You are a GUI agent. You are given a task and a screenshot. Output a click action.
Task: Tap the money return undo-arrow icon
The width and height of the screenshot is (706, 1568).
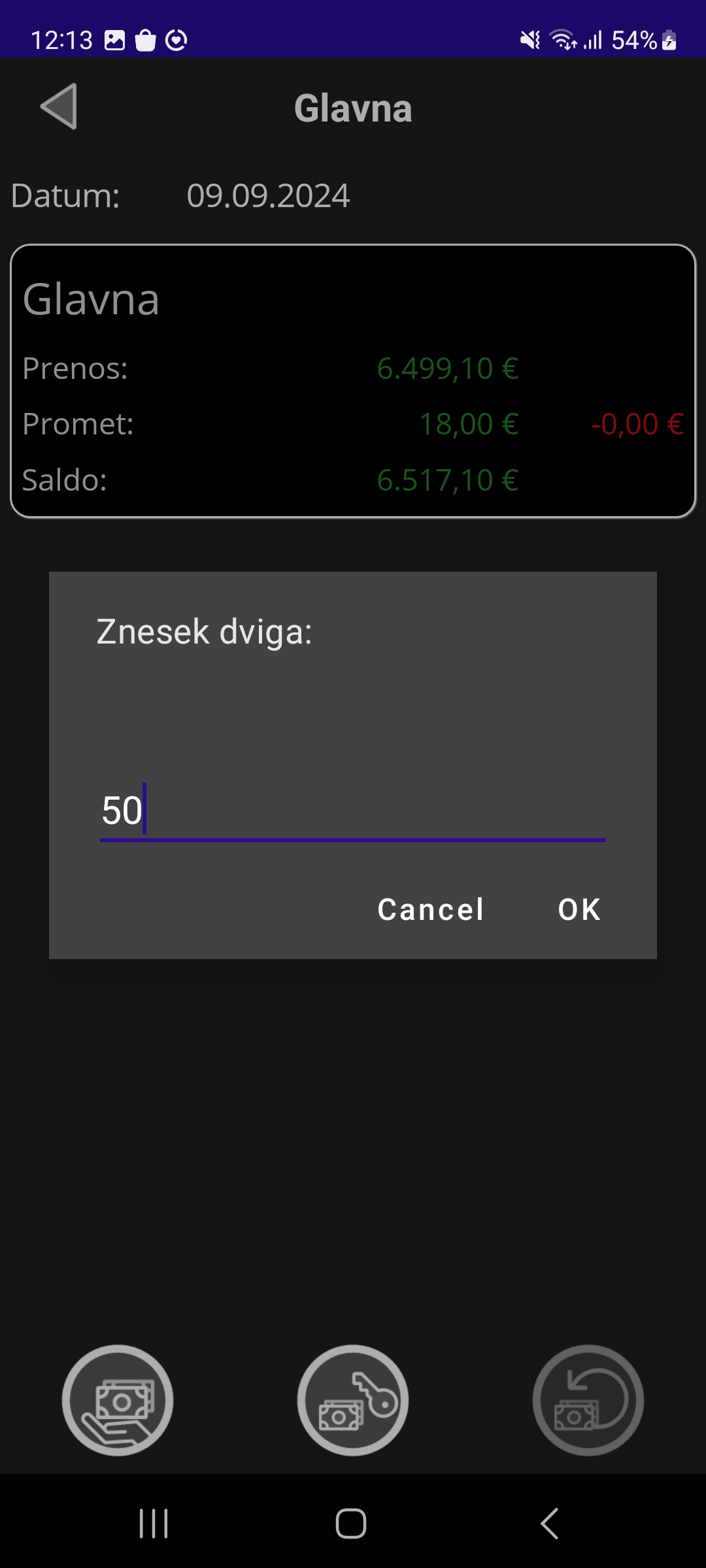click(588, 1400)
